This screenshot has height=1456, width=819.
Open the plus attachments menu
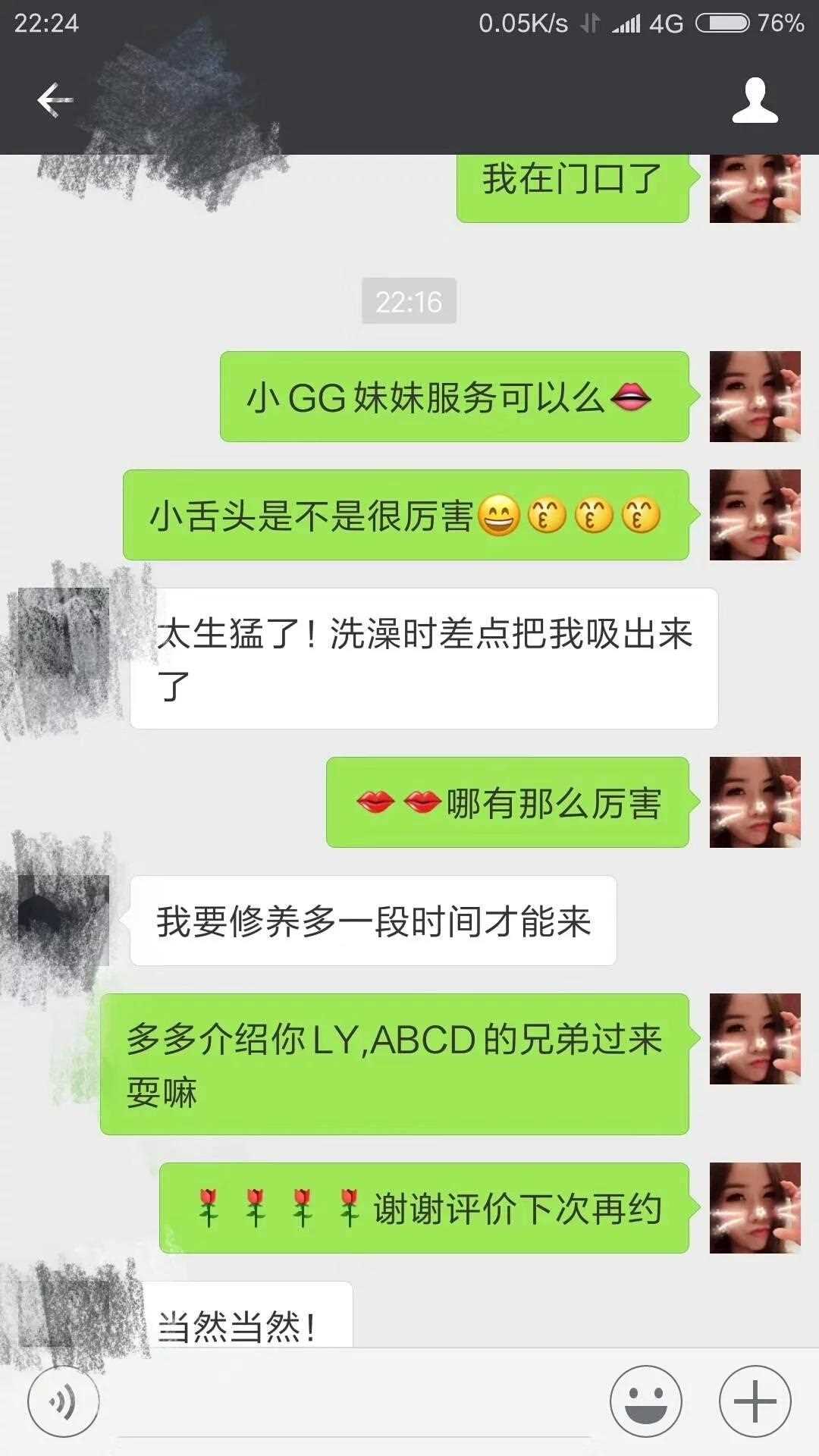pos(755,1402)
